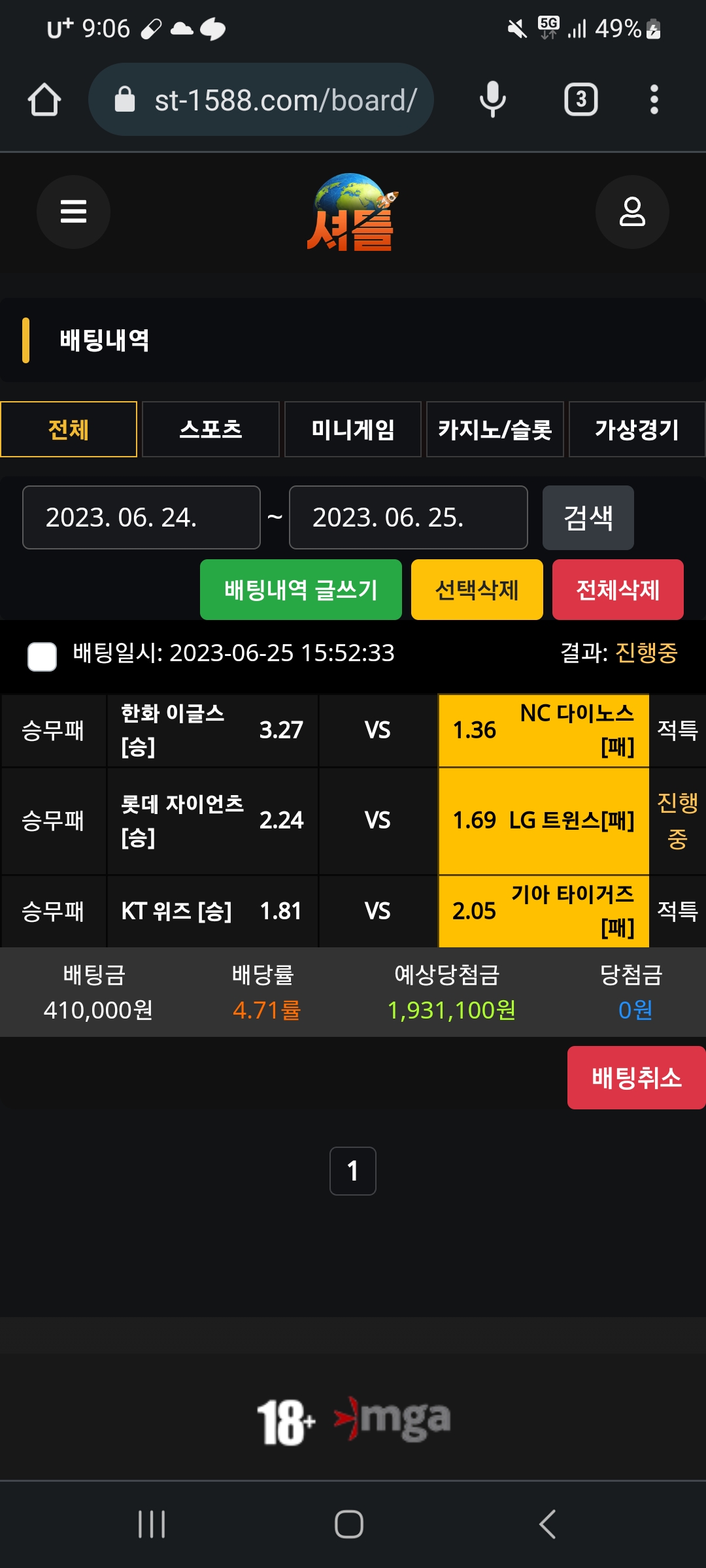Open the user profile icon
This screenshot has width=706, height=1568.
631,212
